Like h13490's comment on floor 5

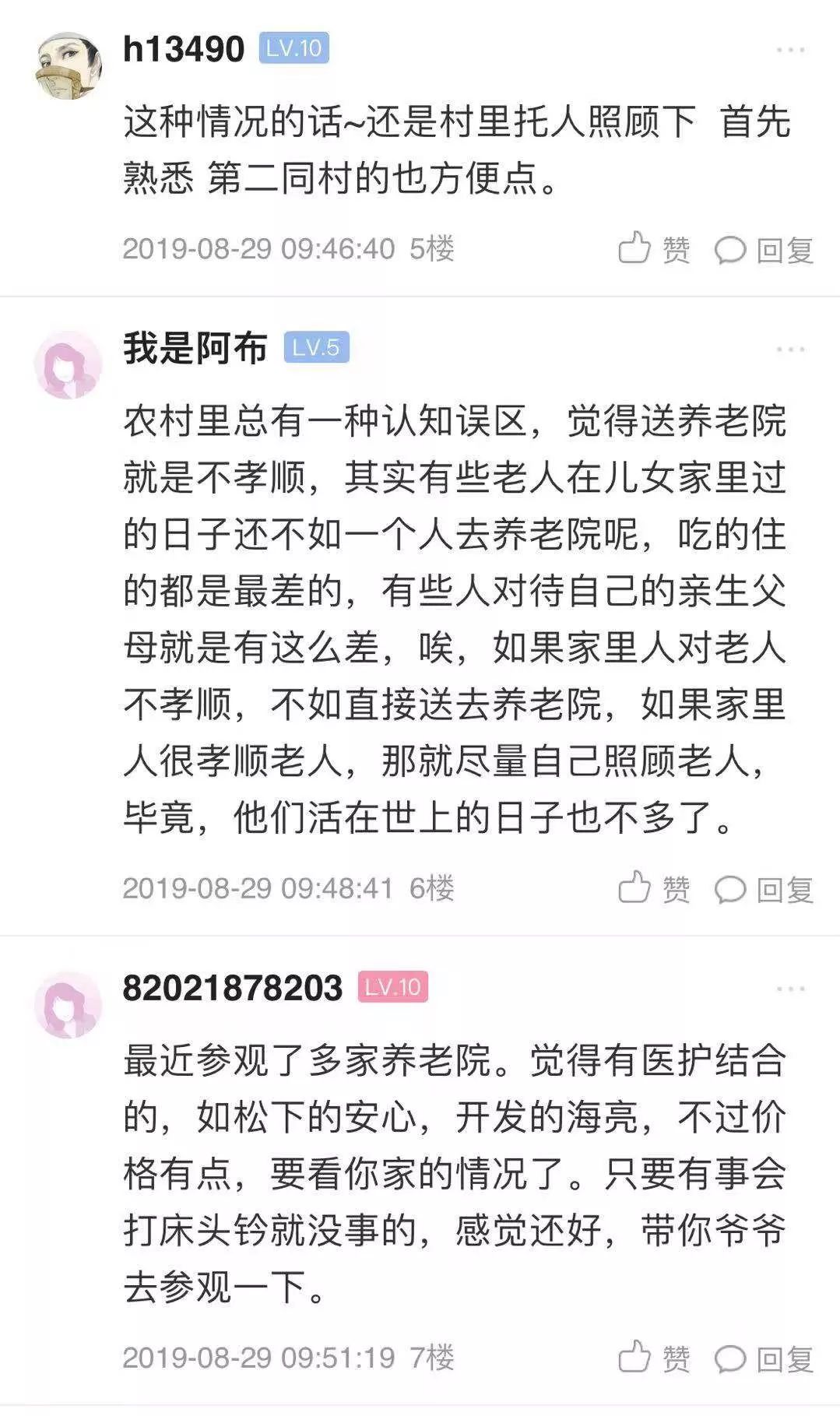coord(654,250)
